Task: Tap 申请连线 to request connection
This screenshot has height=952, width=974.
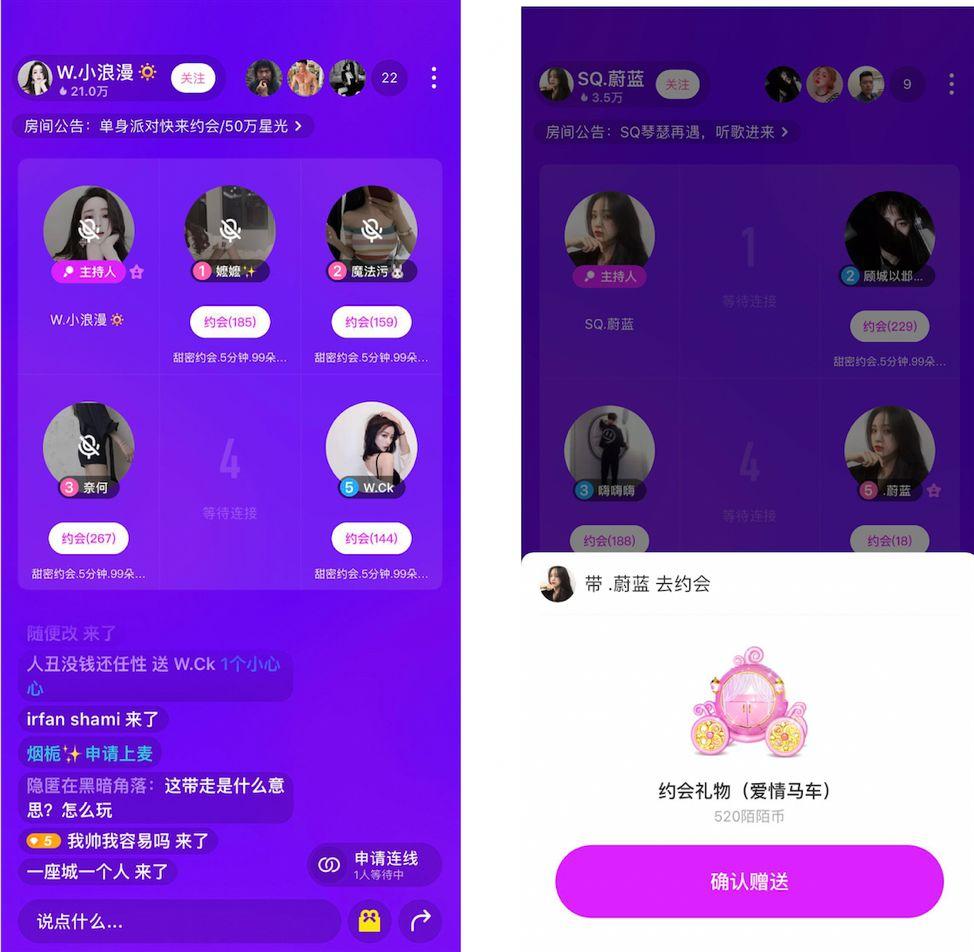Action: coord(374,865)
